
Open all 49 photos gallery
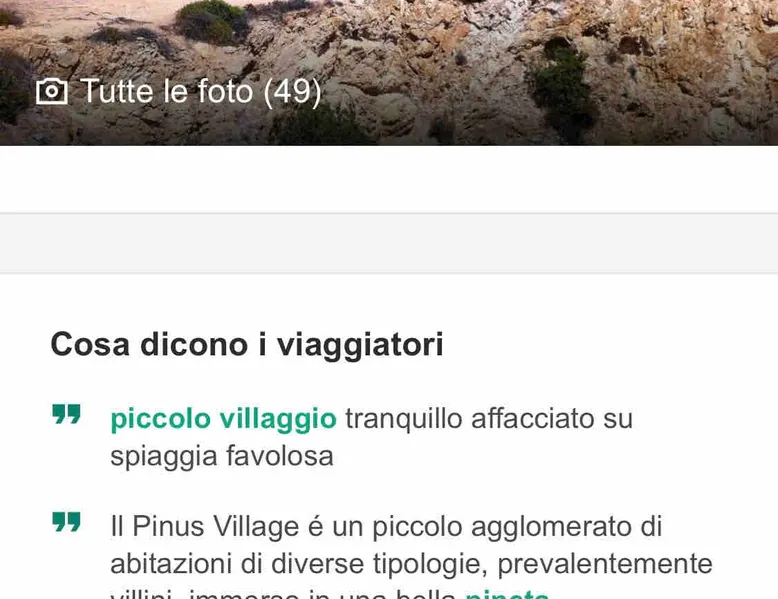(x=180, y=92)
